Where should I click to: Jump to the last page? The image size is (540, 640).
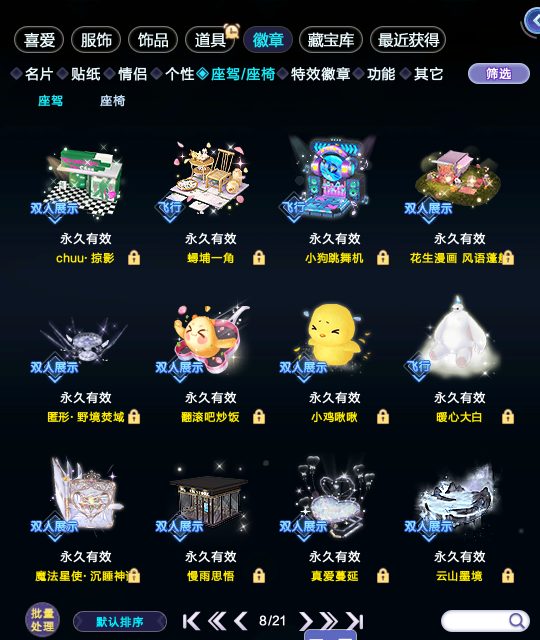(x=354, y=621)
